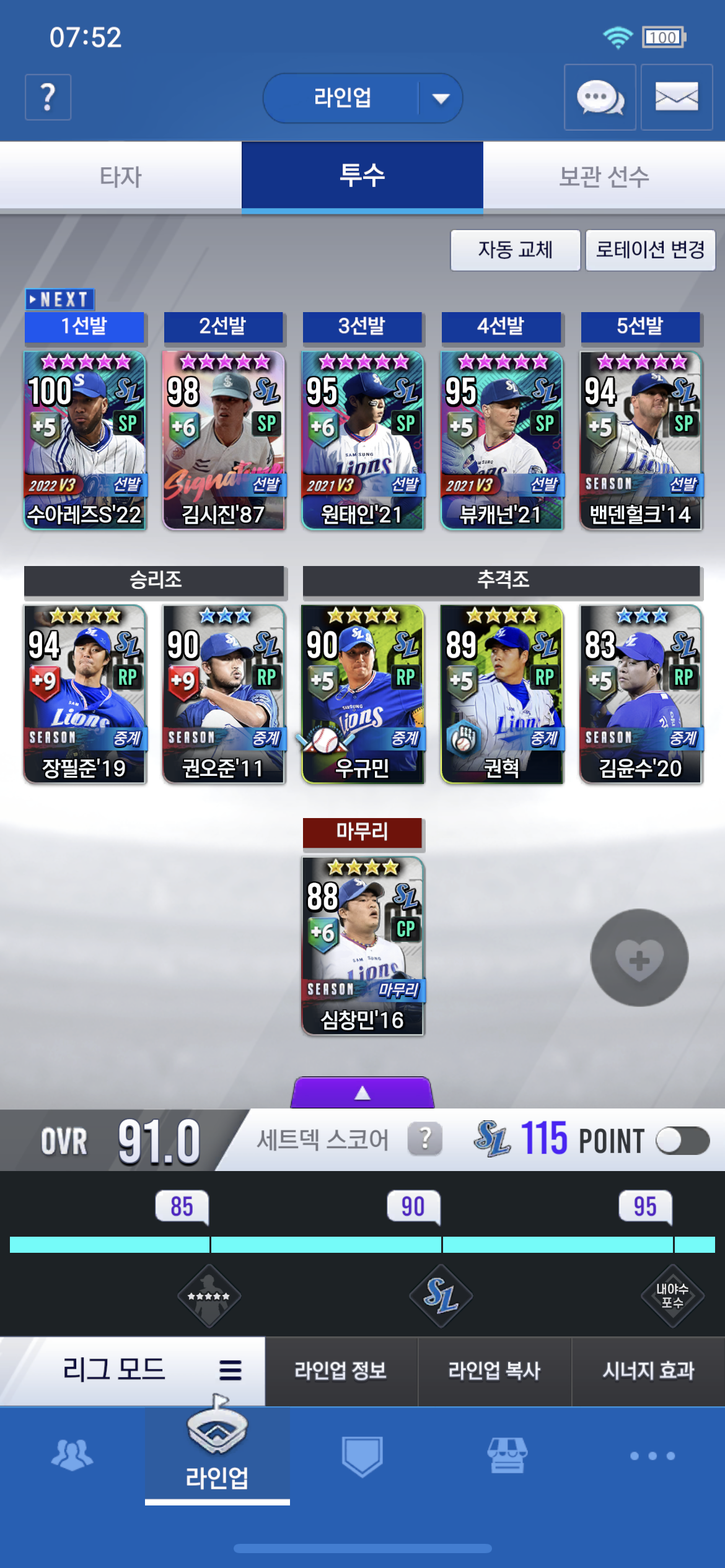Screen dimensions: 725x1568
Task: Select the 김시진'87 starter card
Action: pos(224,440)
